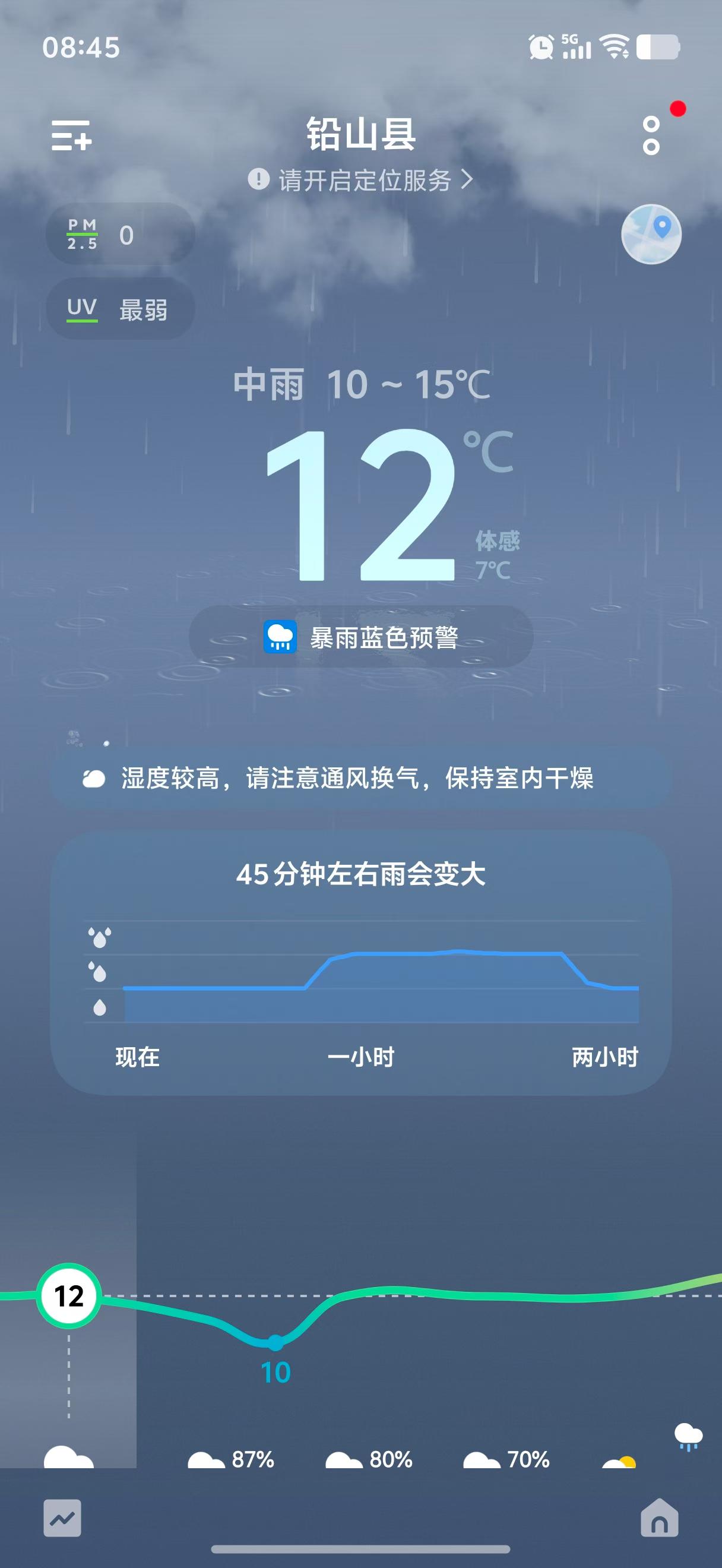The width and height of the screenshot is (722, 1568).
Task: Open the weather map icon
Action: pyautogui.click(x=651, y=235)
